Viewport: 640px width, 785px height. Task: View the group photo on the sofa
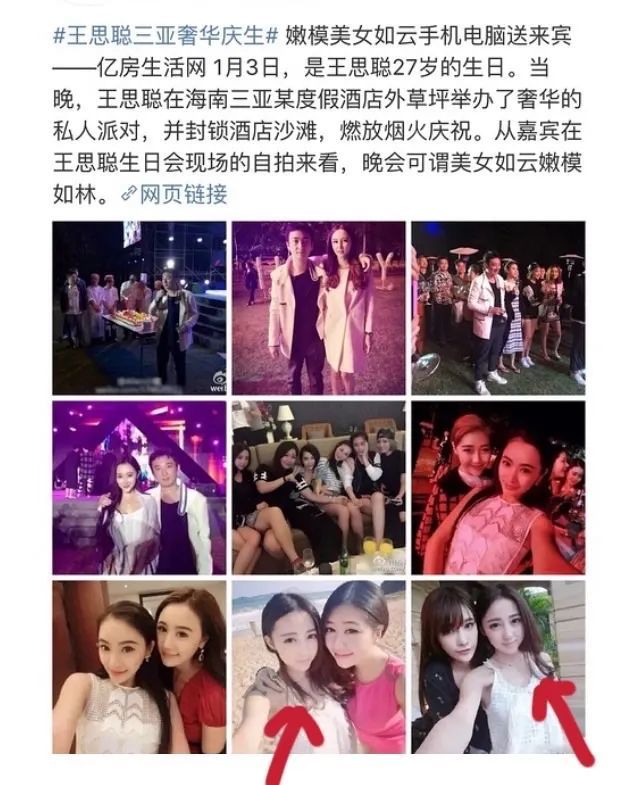click(318, 488)
